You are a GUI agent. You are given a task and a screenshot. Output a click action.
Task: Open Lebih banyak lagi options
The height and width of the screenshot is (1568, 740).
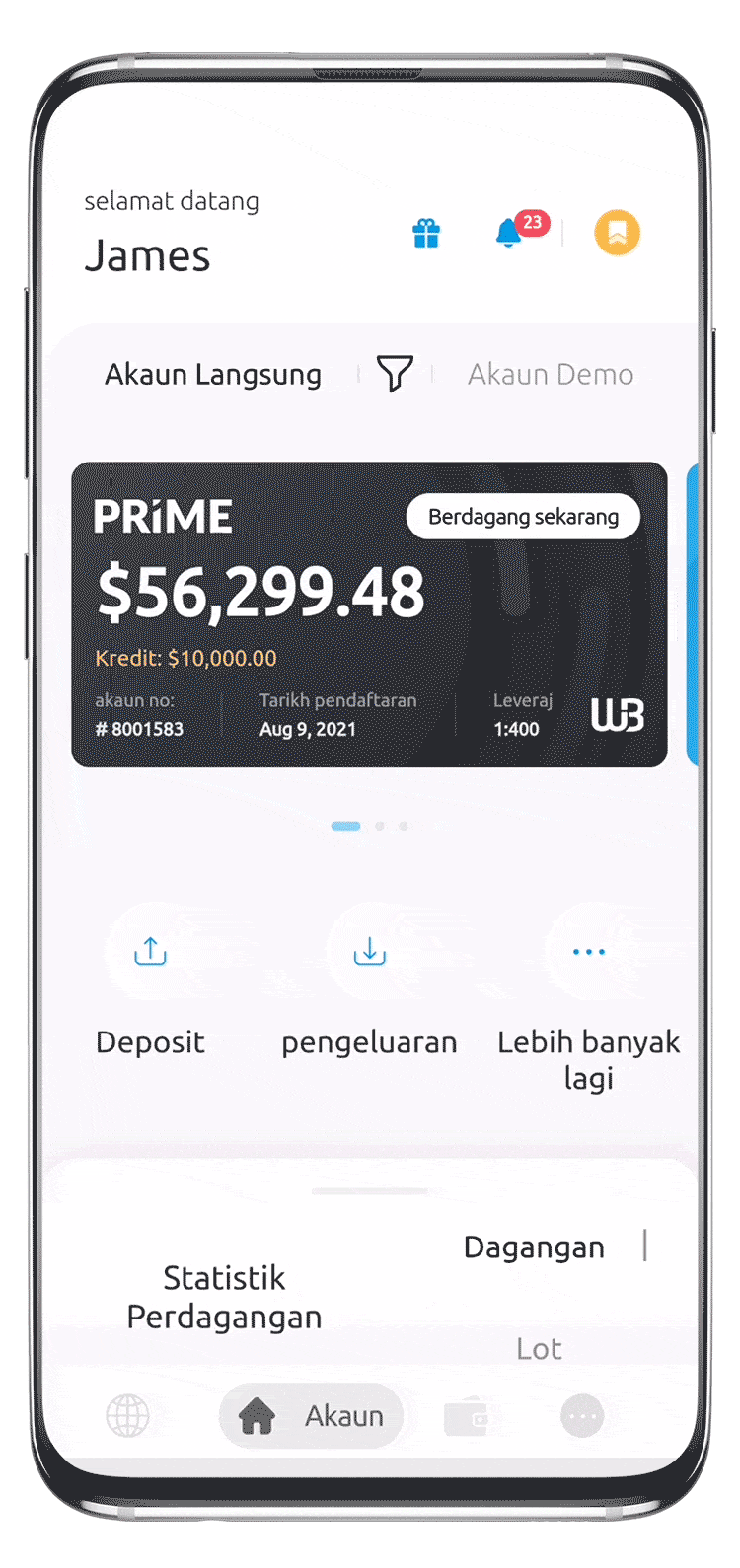pos(588,954)
